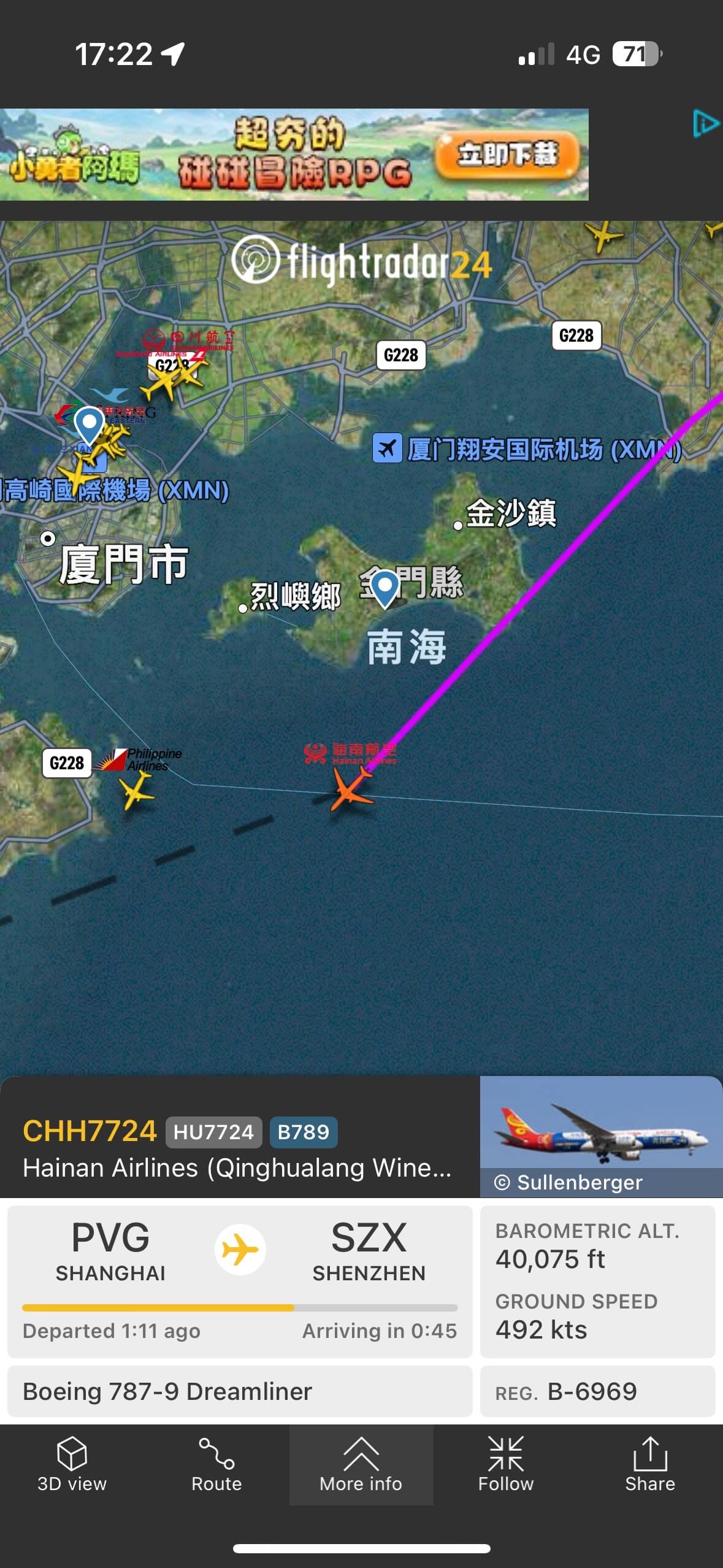
Task: Select Xiamen Xiang'an airport (XMN) marker
Action: click(x=388, y=448)
